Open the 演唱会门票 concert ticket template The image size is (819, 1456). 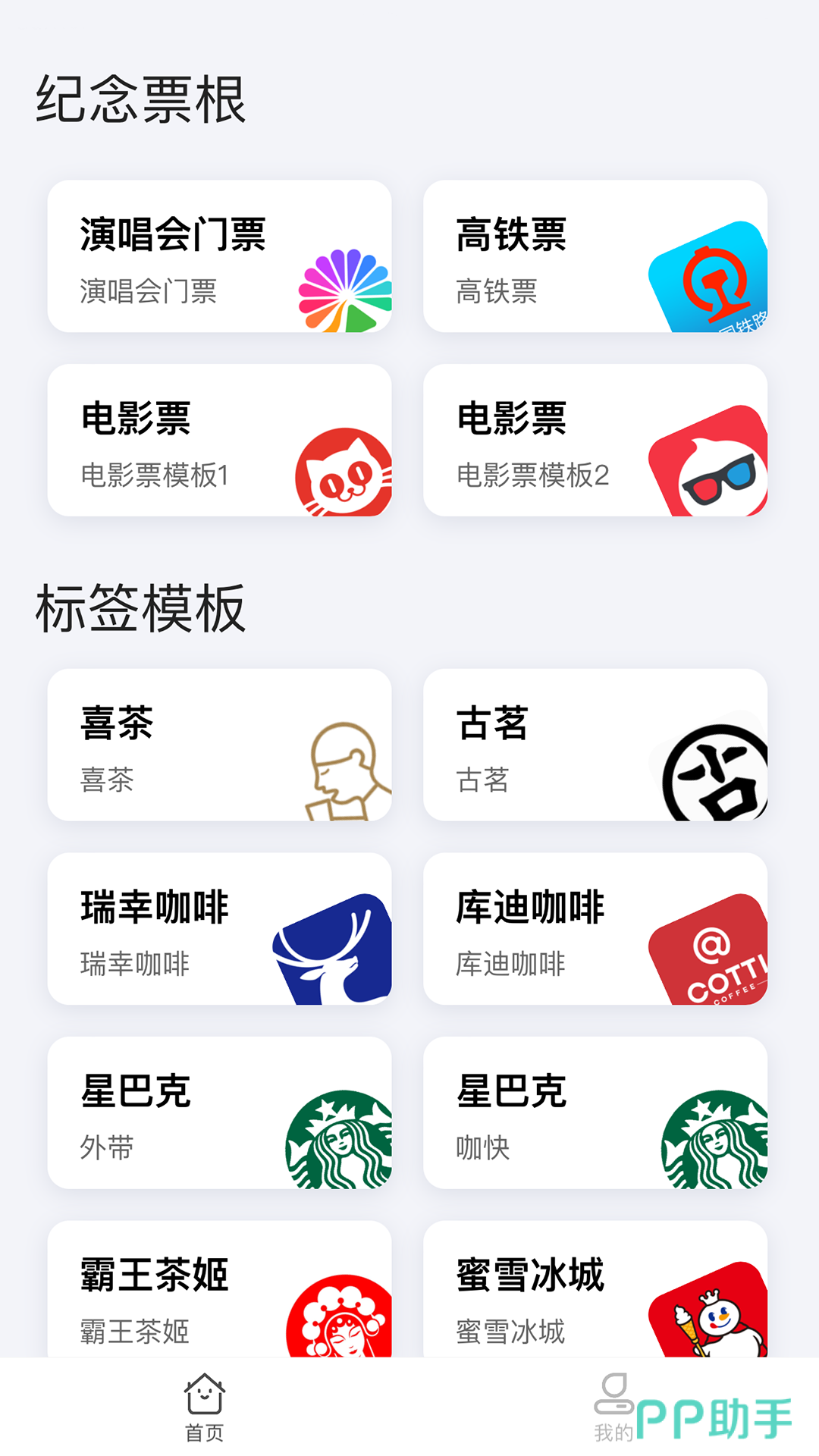tap(219, 256)
